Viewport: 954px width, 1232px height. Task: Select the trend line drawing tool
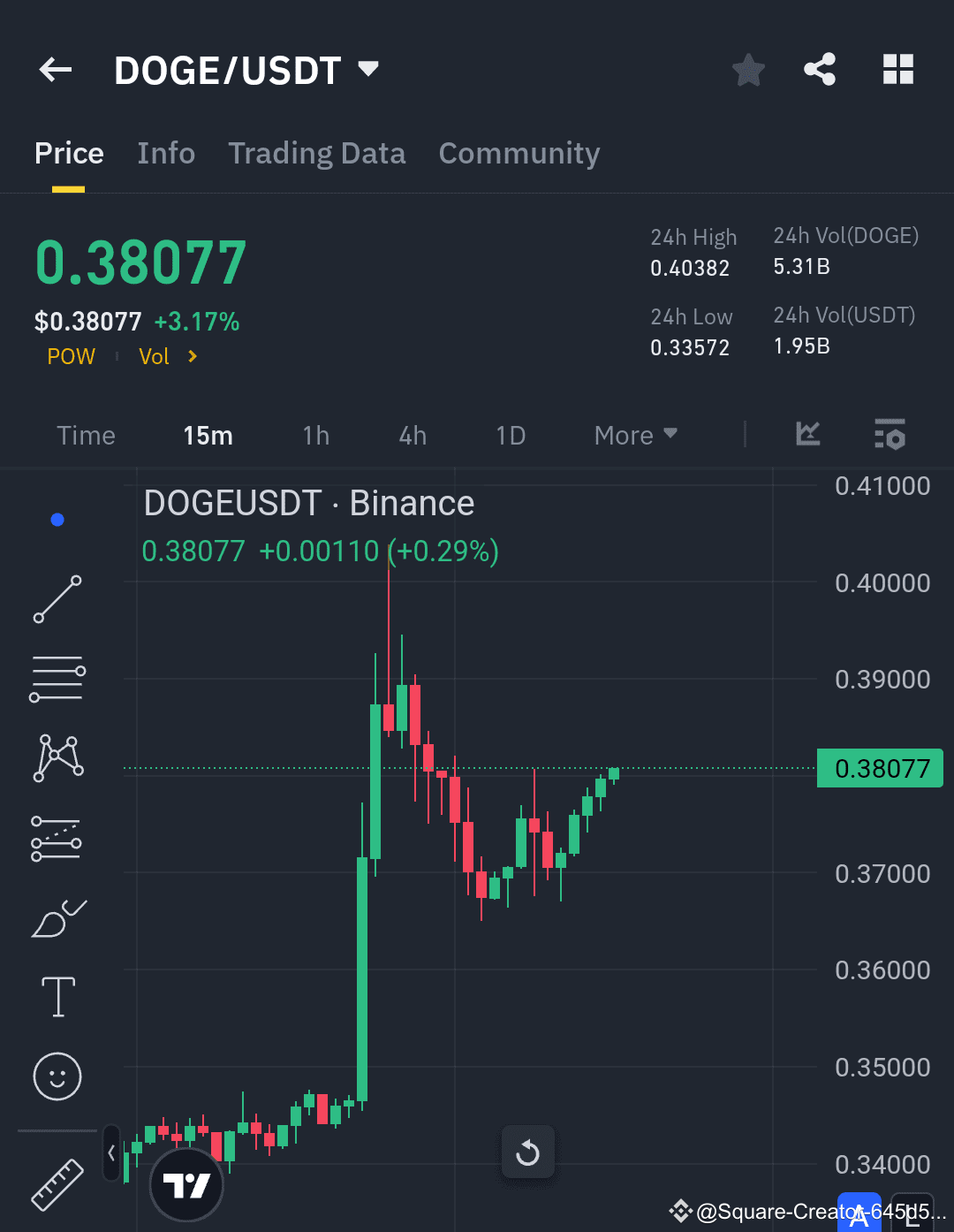(57, 601)
